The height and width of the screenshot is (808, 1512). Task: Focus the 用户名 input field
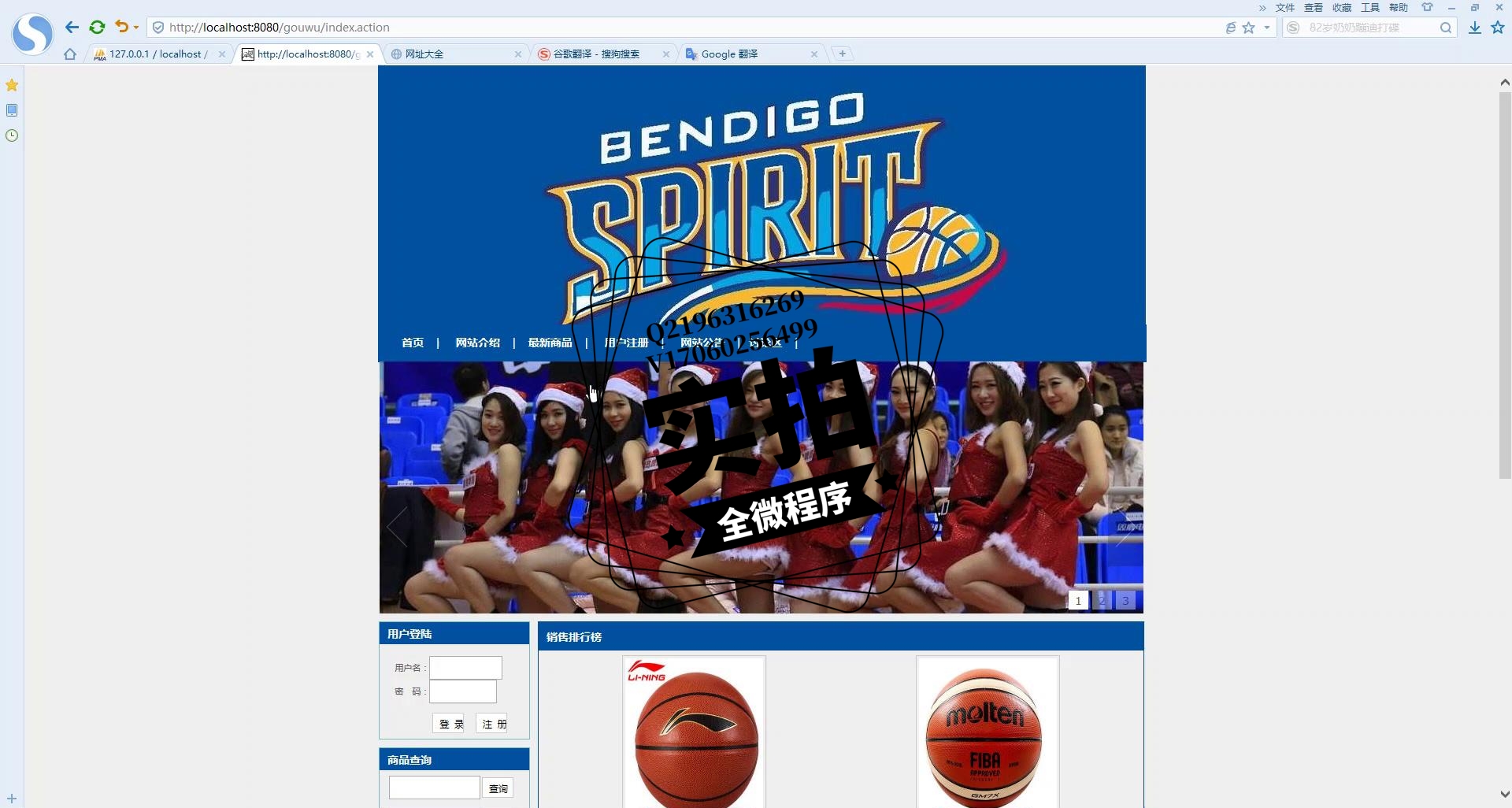(465, 668)
